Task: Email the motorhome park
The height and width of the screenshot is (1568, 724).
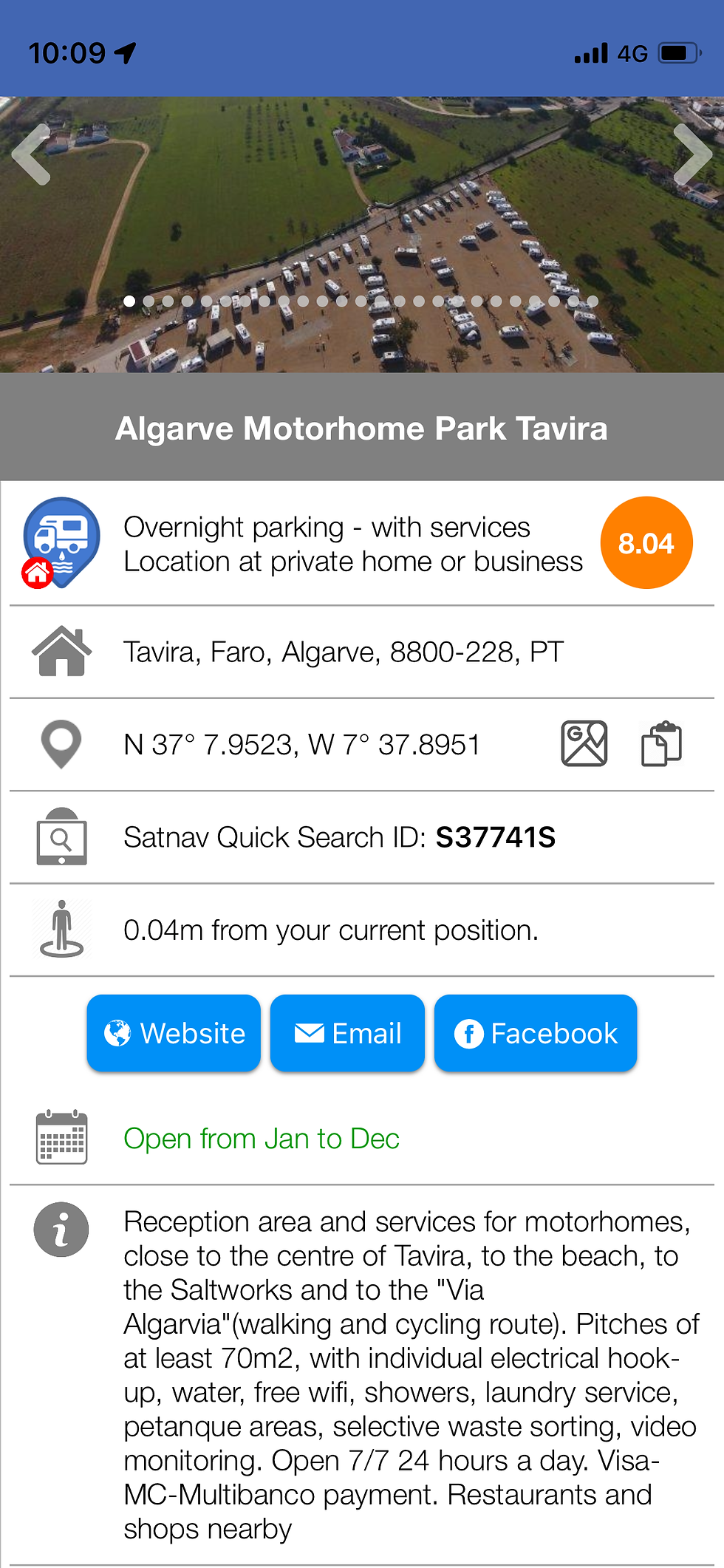Action: pyautogui.click(x=347, y=1033)
